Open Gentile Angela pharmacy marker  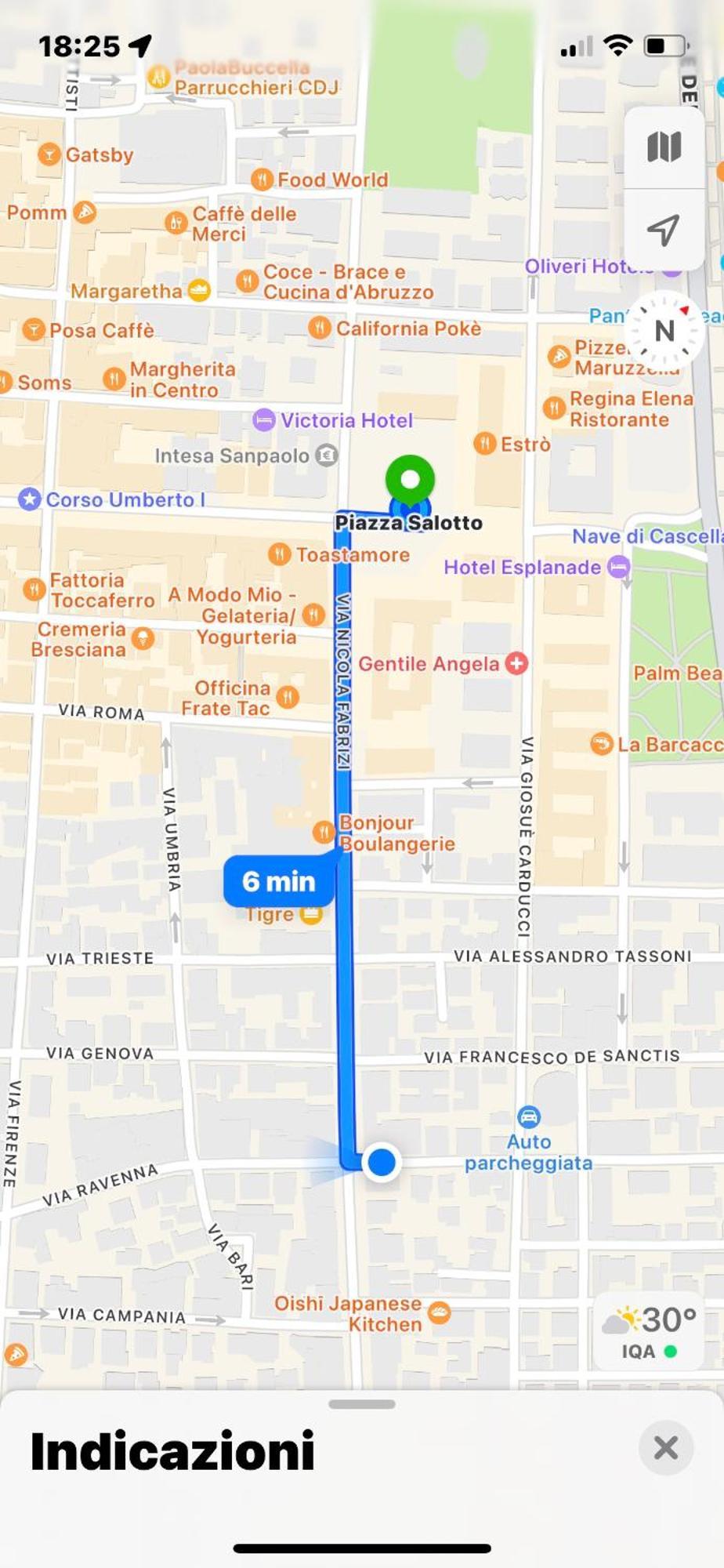pos(516,663)
